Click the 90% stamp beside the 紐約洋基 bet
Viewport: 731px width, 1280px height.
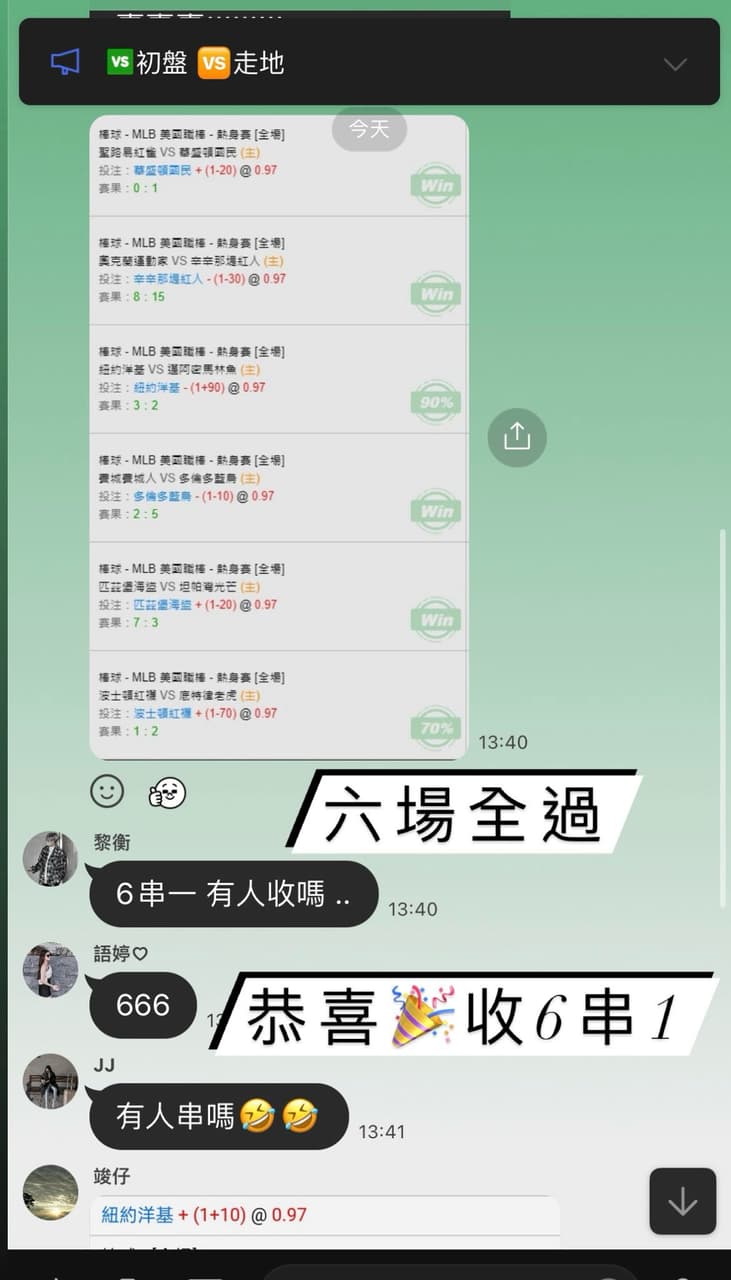pyautogui.click(x=435, y=402)
